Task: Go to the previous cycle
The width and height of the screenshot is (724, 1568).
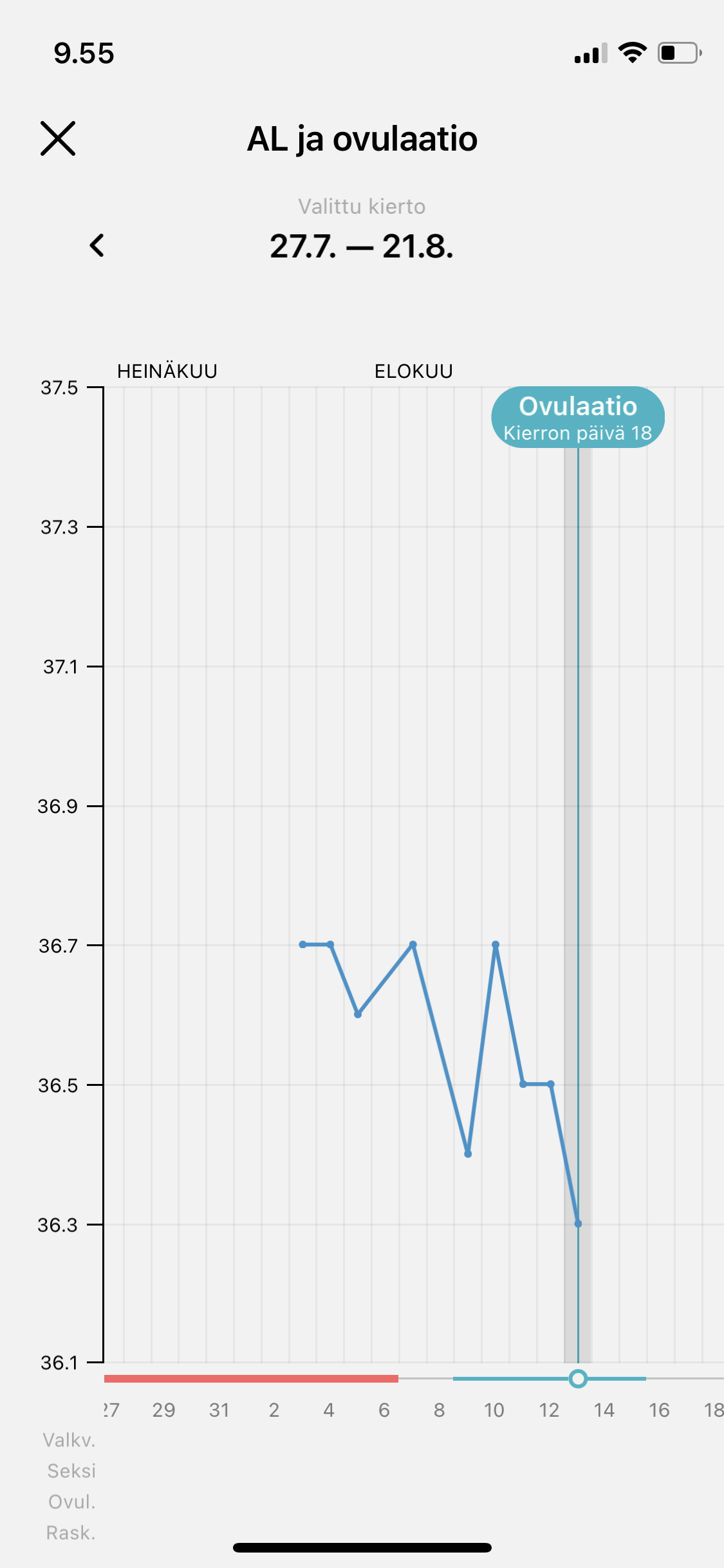Action: coord(97,245)
